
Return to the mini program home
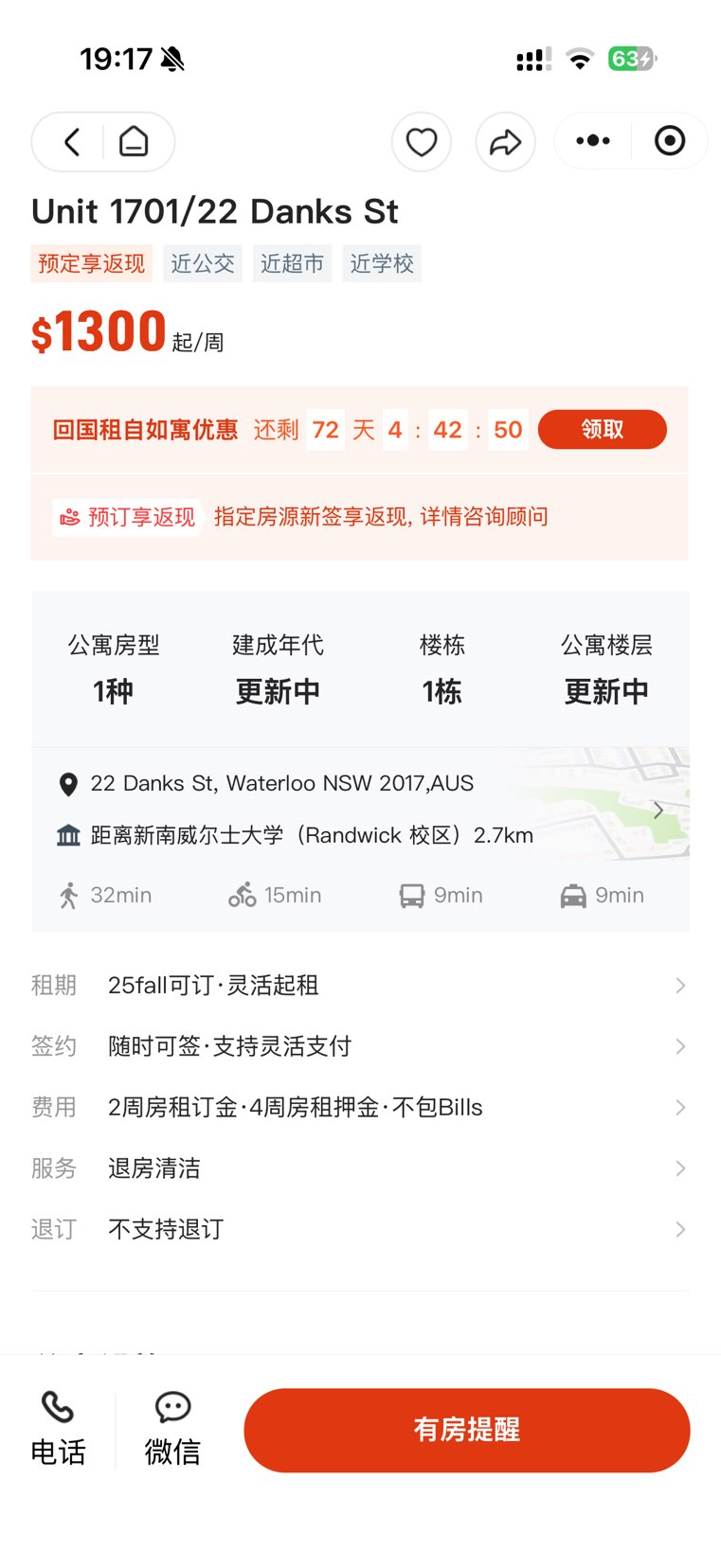click(x=134, y=142)
